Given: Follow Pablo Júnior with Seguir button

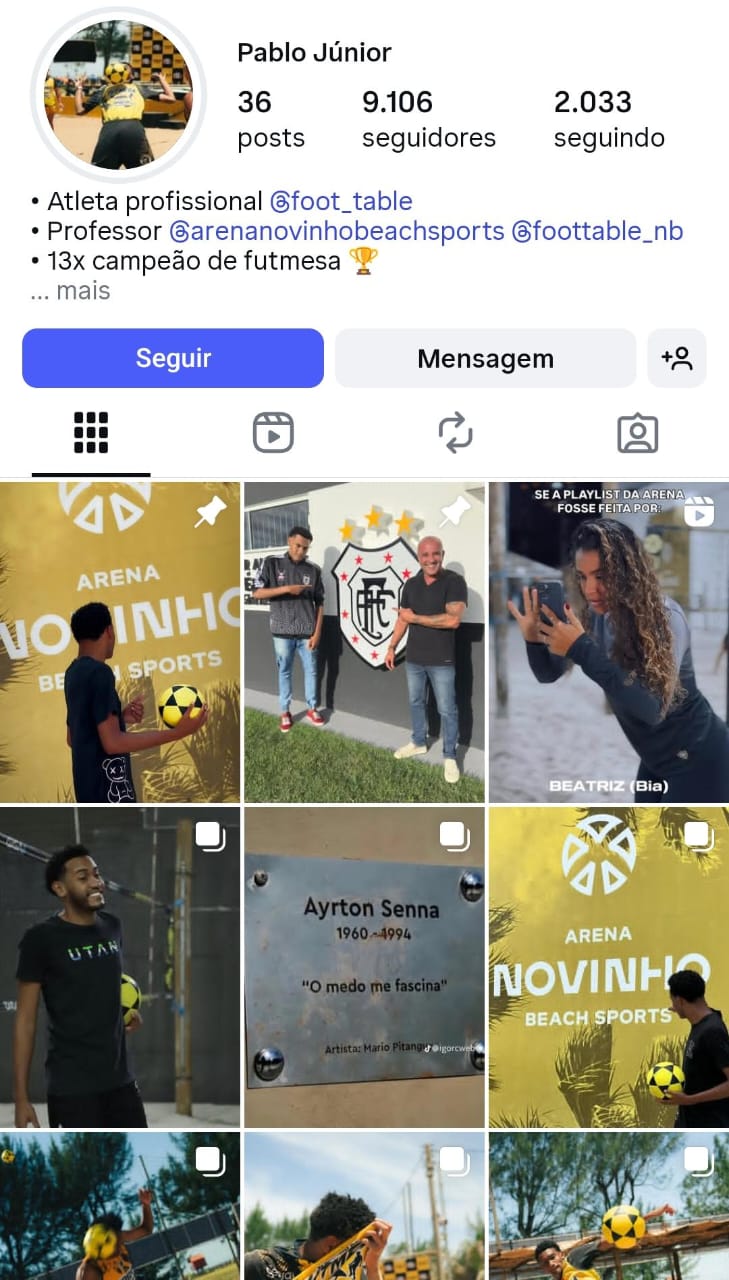Looking at the screenshot, I should coord(173,358).
